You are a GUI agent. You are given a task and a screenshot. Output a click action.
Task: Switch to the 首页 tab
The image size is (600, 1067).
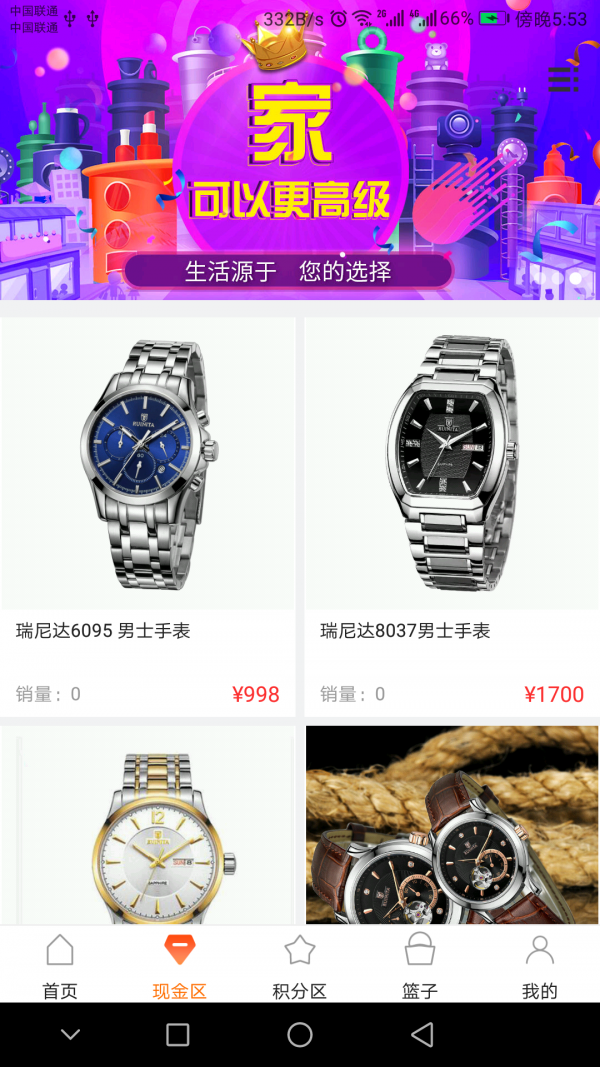coord(60,965)
